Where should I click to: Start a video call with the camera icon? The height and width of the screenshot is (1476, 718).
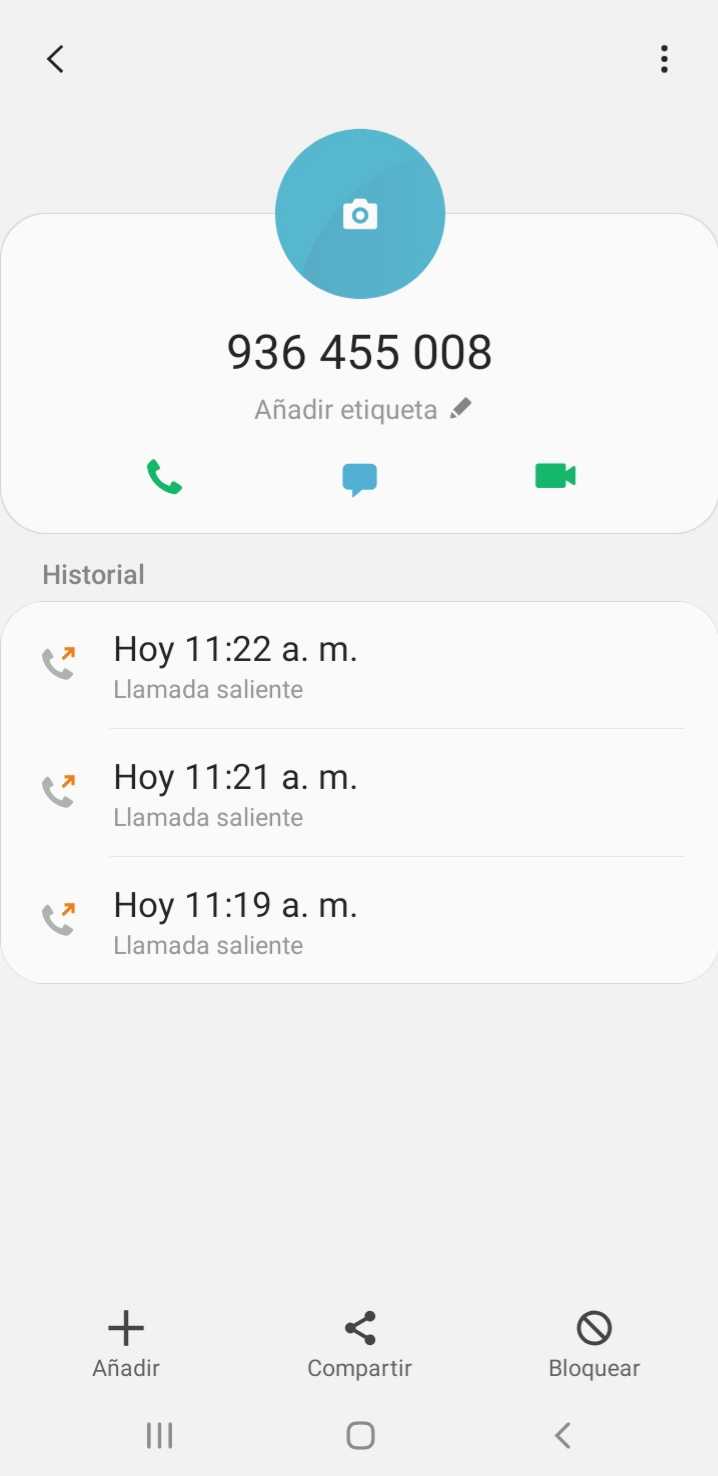pyautogui.click(x=555, y=476)
